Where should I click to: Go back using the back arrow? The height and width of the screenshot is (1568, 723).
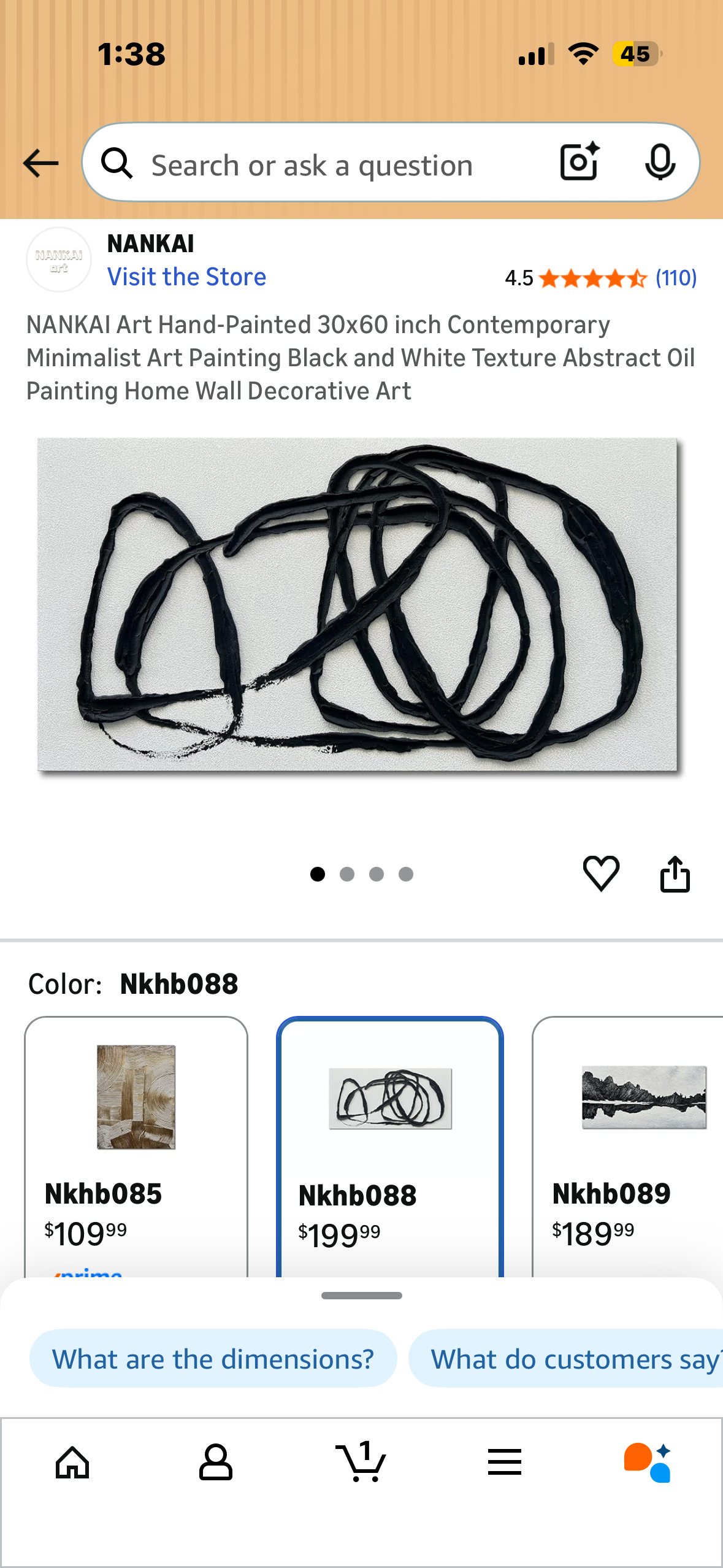40,164
